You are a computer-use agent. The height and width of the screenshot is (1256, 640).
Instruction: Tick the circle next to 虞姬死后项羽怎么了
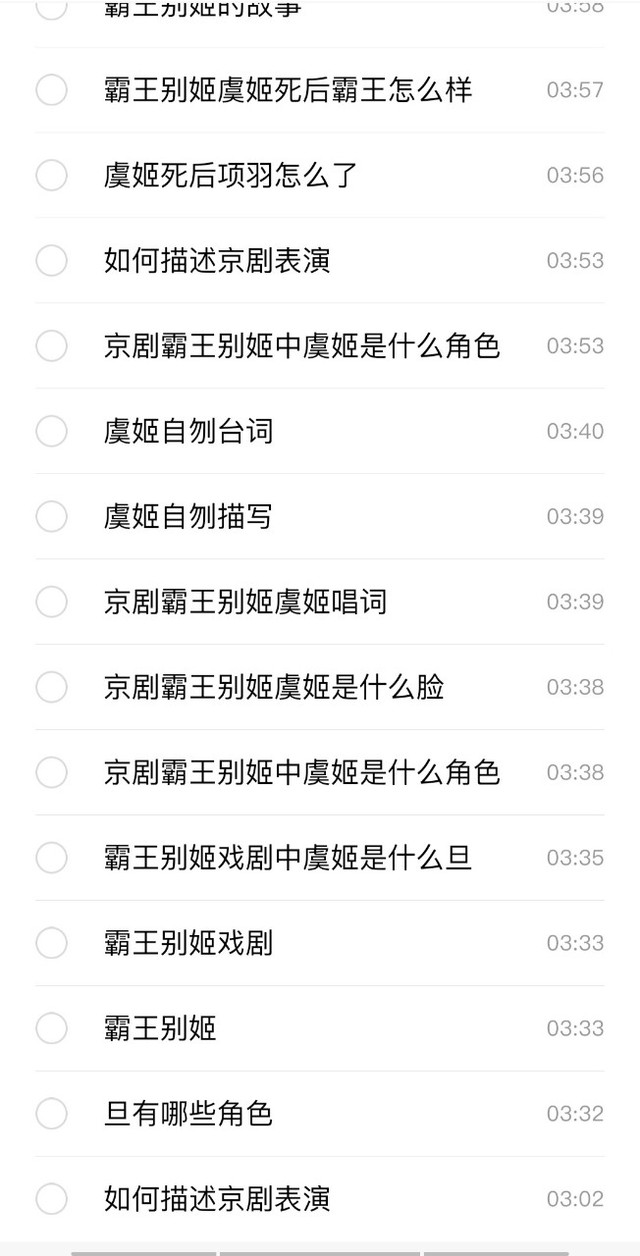[x=51, y=175]
